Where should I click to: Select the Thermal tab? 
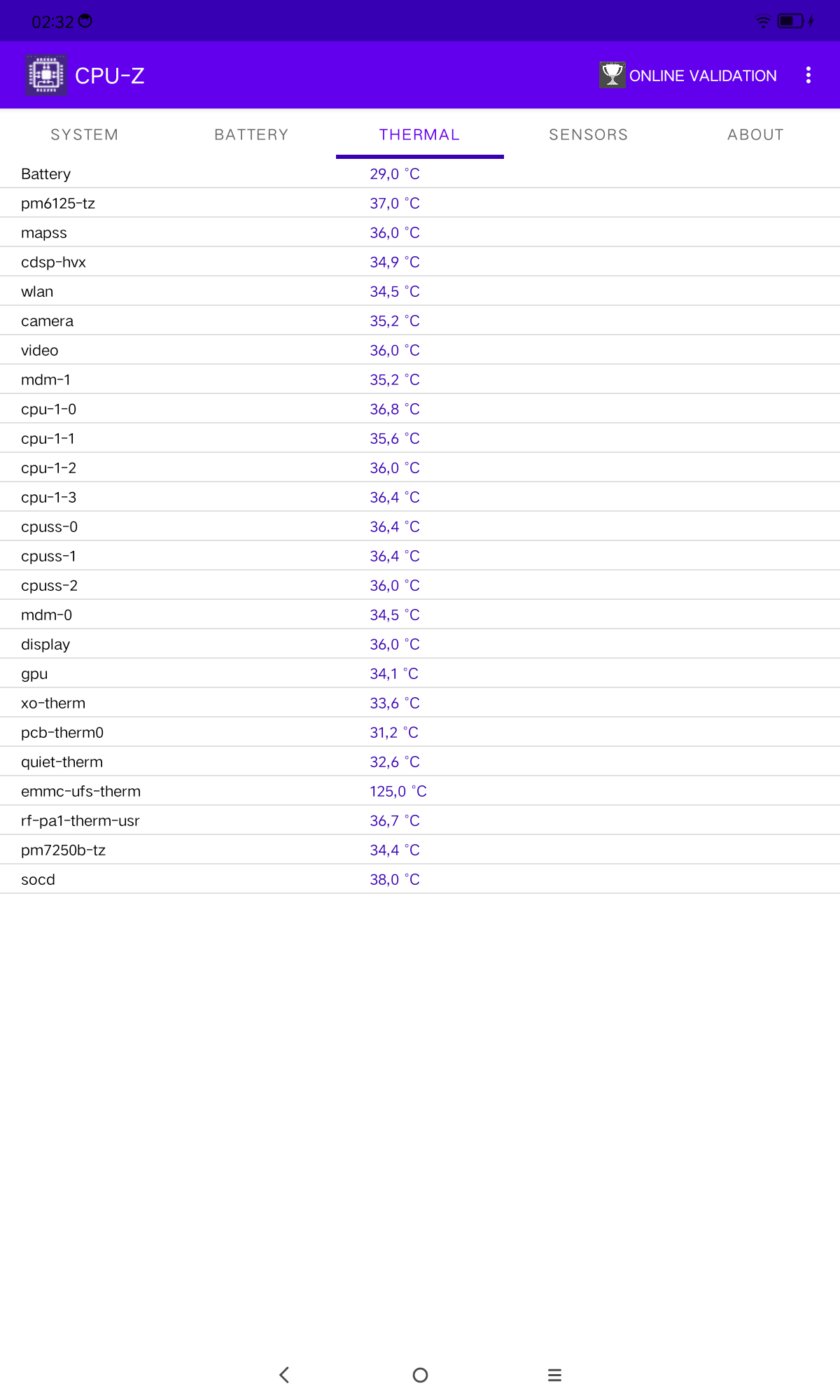point(419,134)
